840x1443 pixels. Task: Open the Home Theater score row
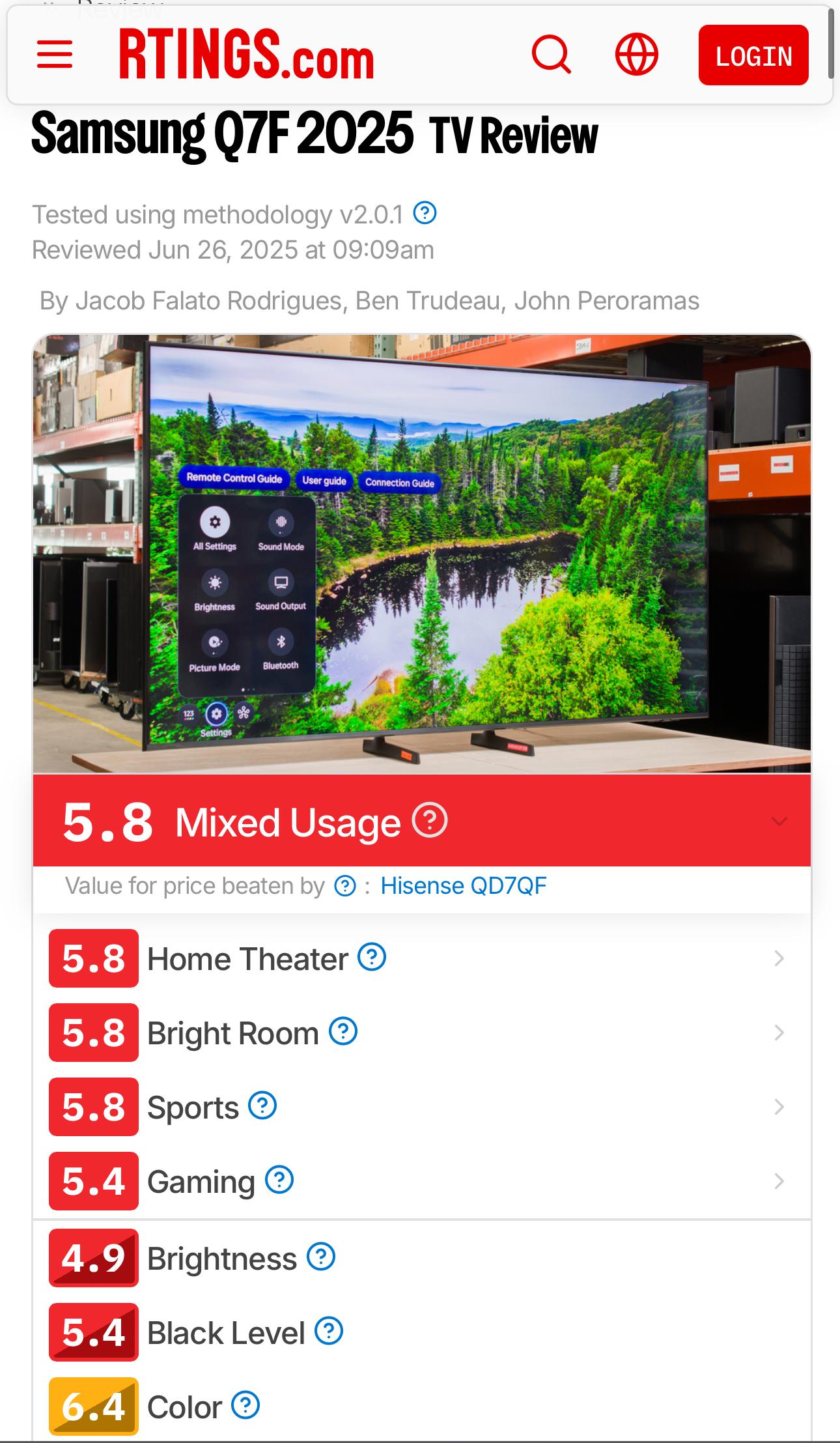(x=417, y=958)
